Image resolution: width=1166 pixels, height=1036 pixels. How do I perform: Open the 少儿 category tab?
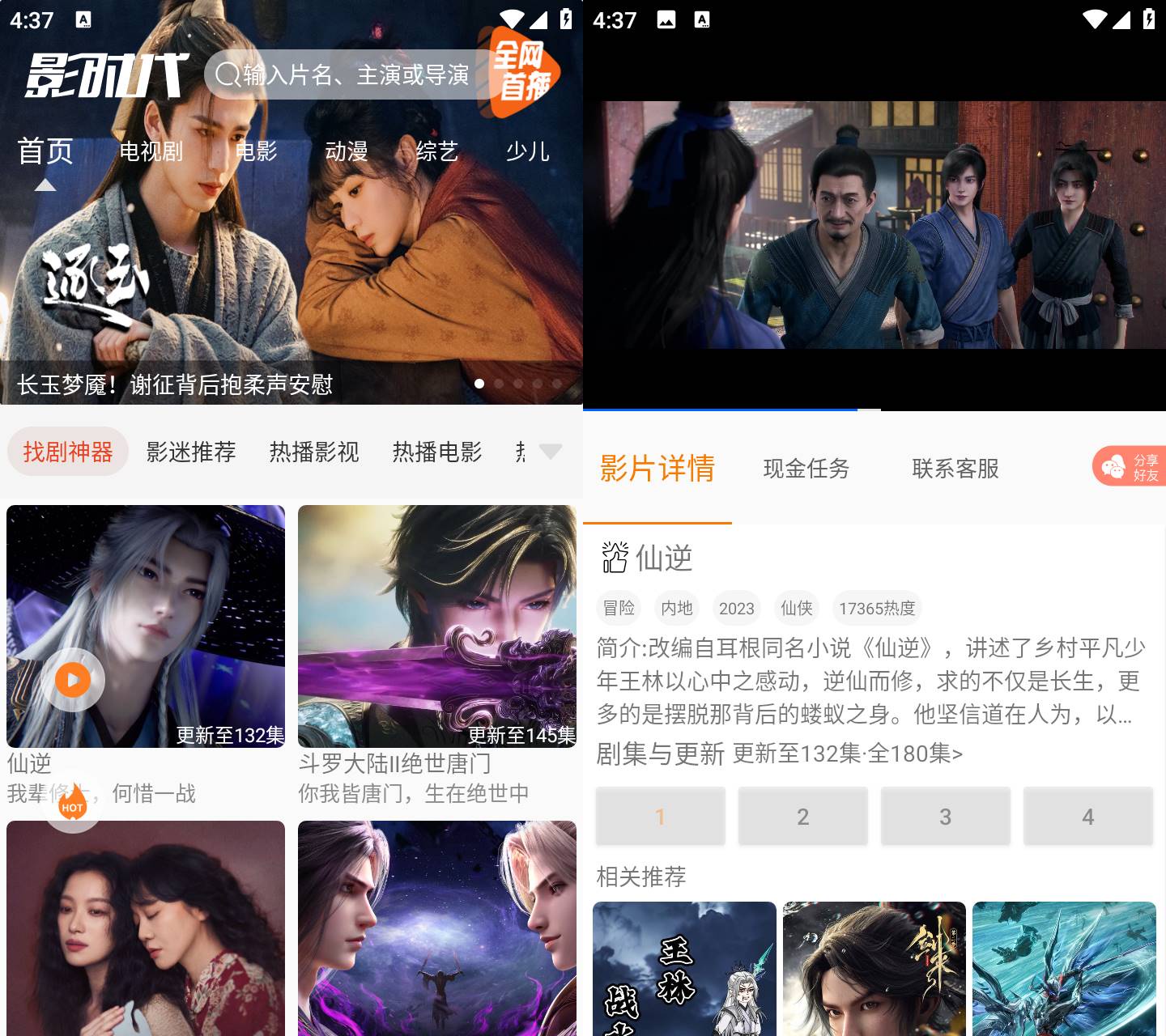(x=528, y=151)
